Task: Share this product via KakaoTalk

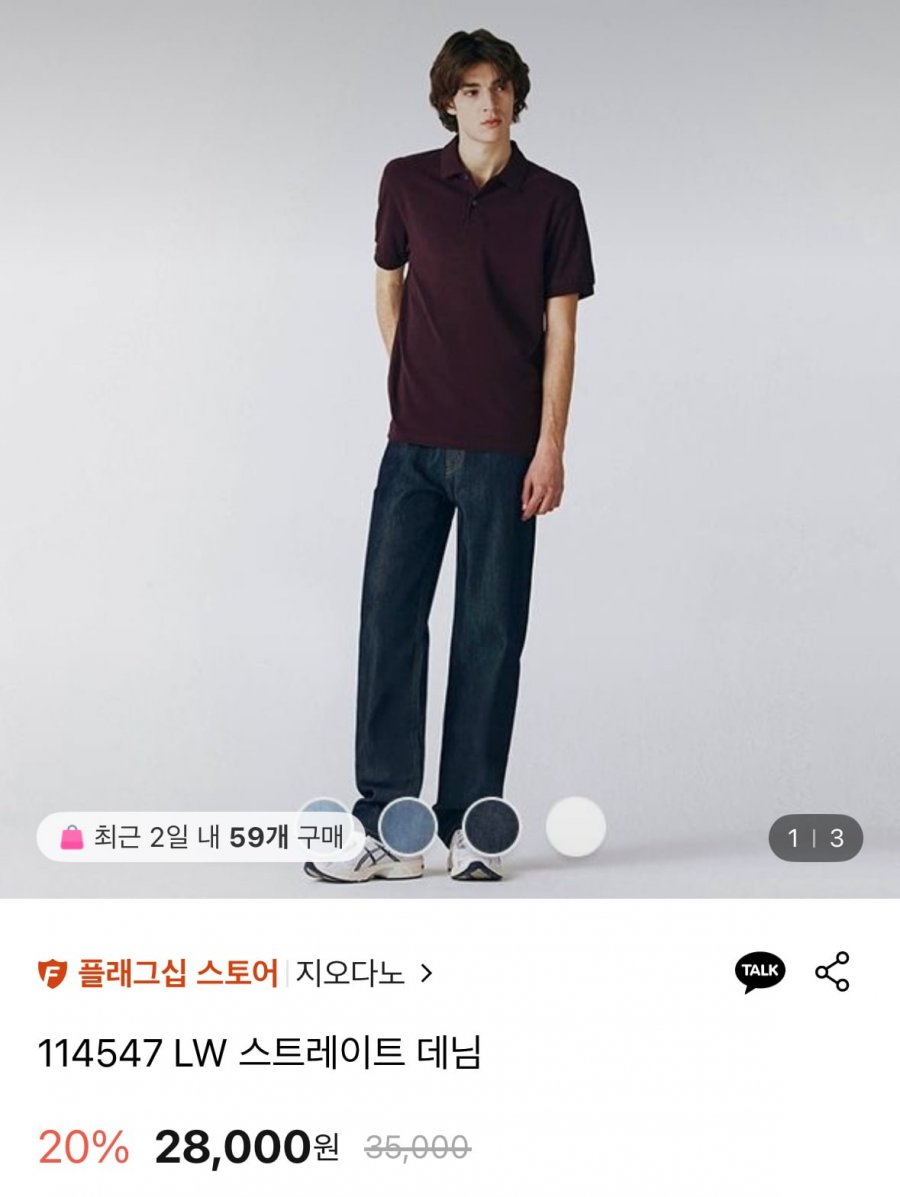Action: (760, 971)
